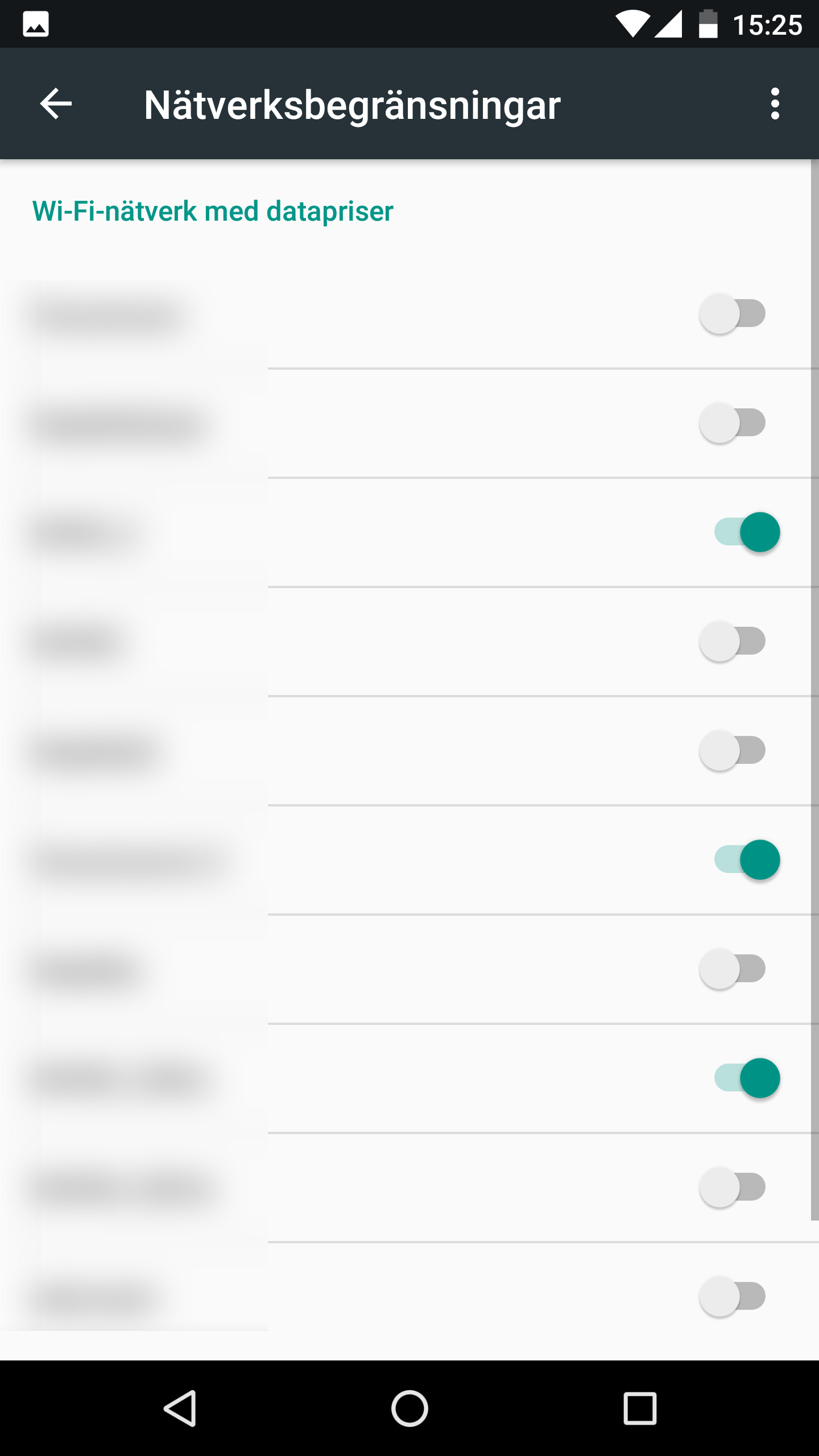This screenshot has height=1456, width=819.
Task: Go back using the toolbar arrow
Action: 56,104
